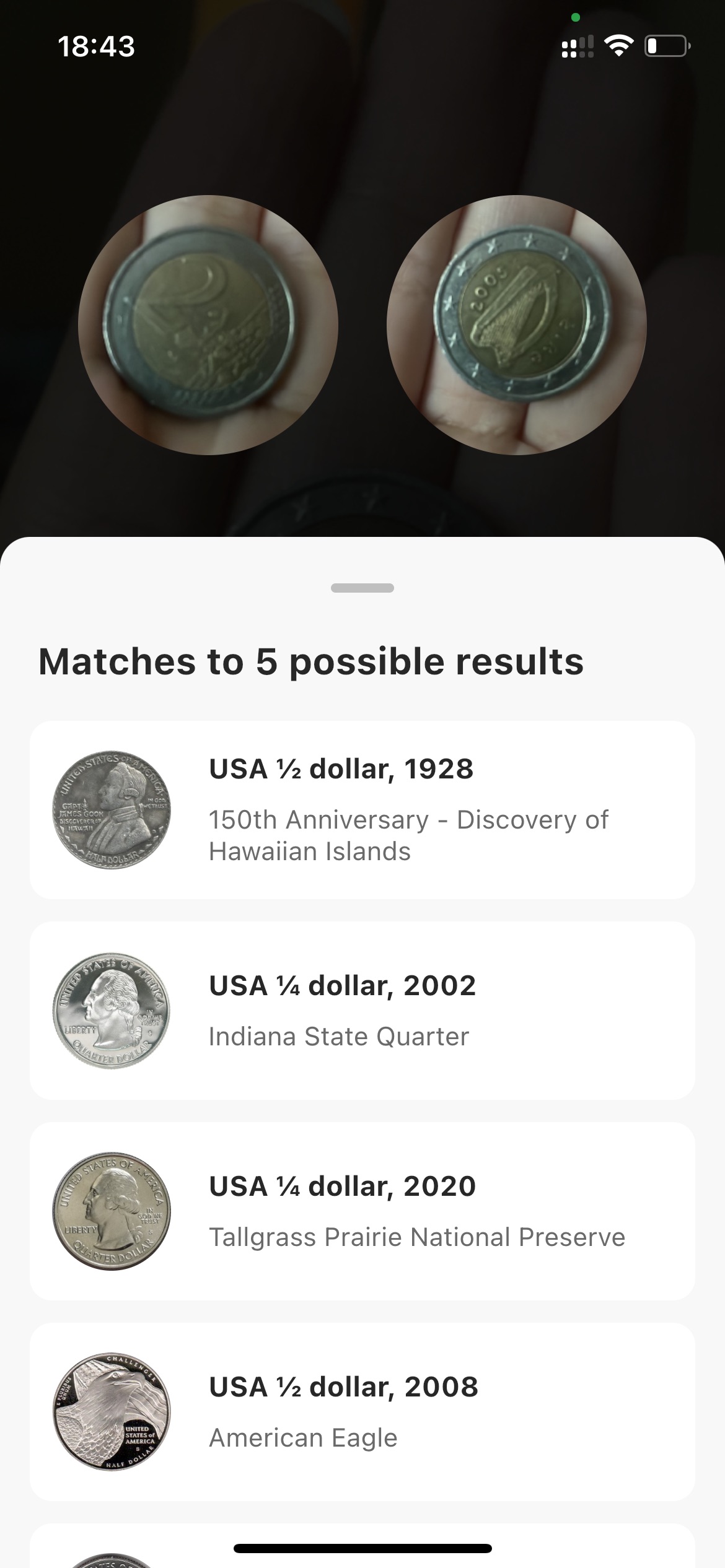Open the Tallgrass Prairie National Preserve result
The image size is (725, 1568).
(362, 1211)
